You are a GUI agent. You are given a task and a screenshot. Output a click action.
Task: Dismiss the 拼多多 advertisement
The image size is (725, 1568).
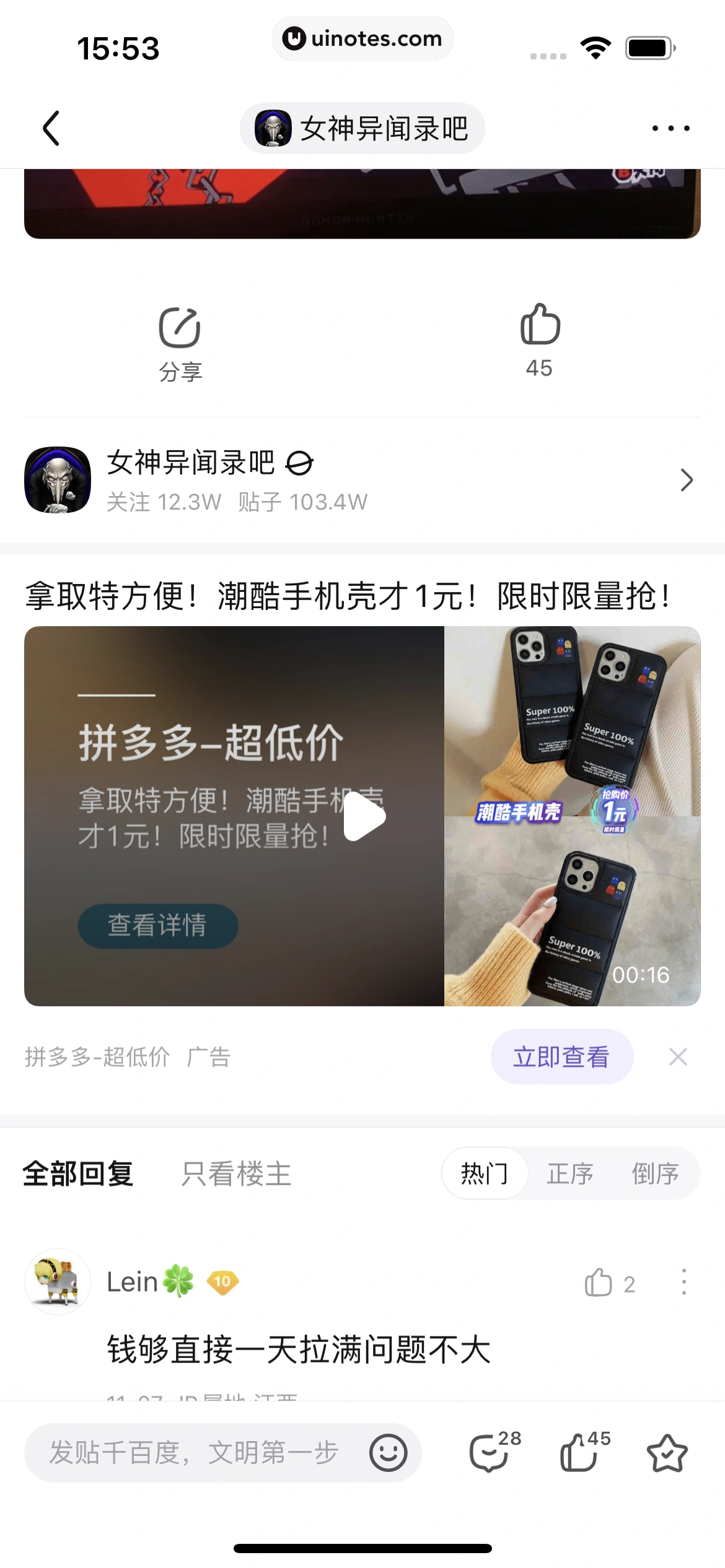click(x=678, y=1056)
